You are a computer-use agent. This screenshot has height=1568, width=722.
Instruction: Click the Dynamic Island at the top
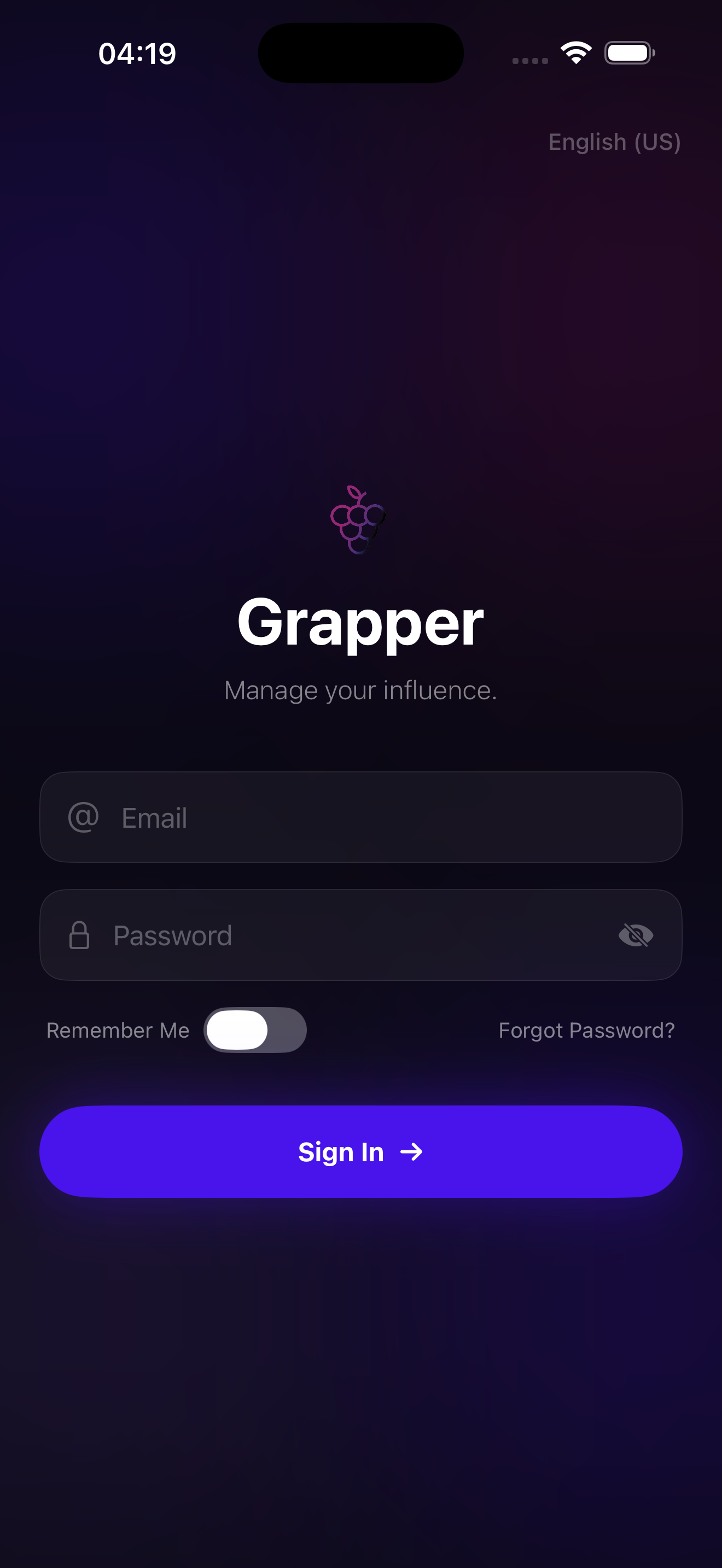(x=360, y=52)
